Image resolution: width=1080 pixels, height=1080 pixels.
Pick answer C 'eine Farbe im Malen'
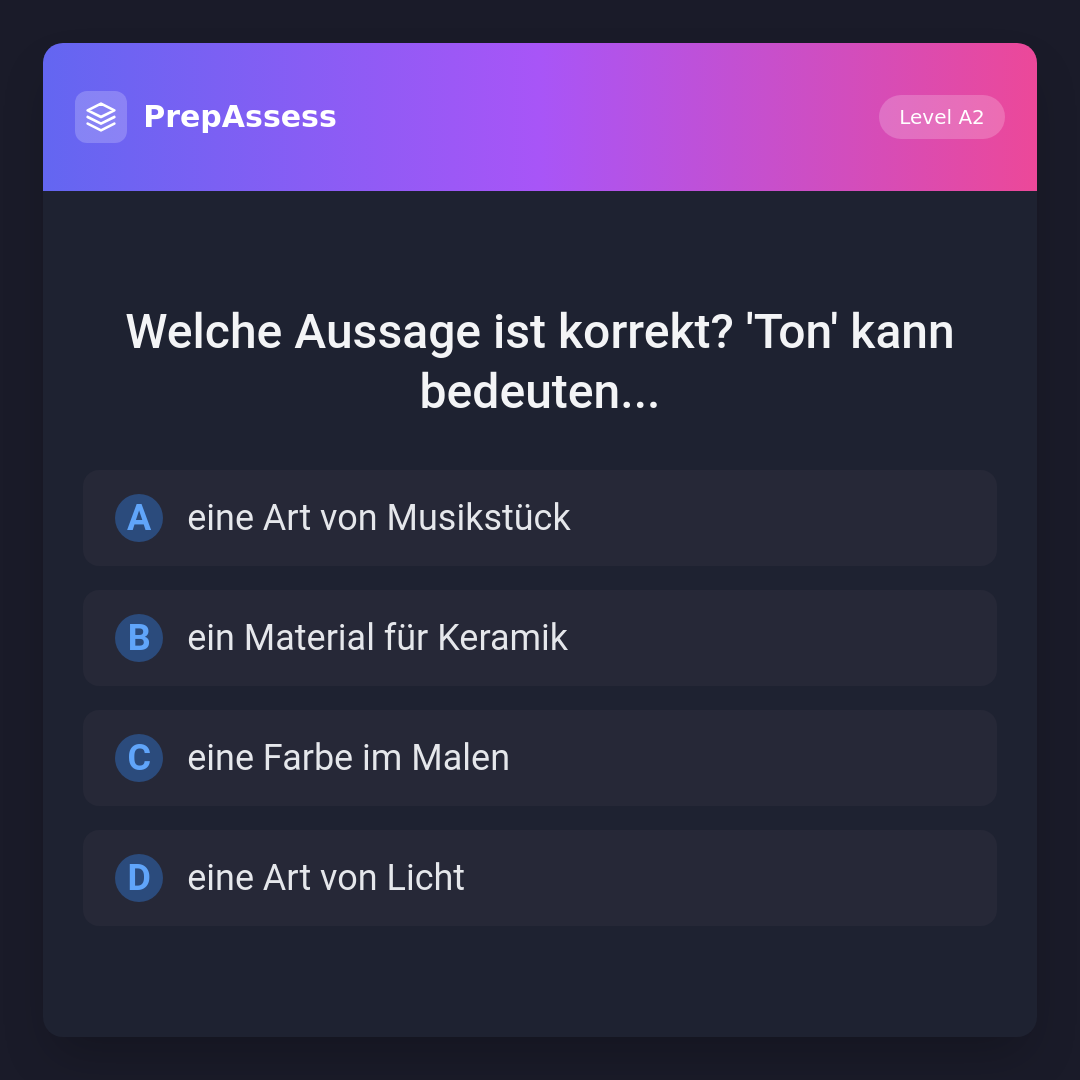[x=540, y=758]
